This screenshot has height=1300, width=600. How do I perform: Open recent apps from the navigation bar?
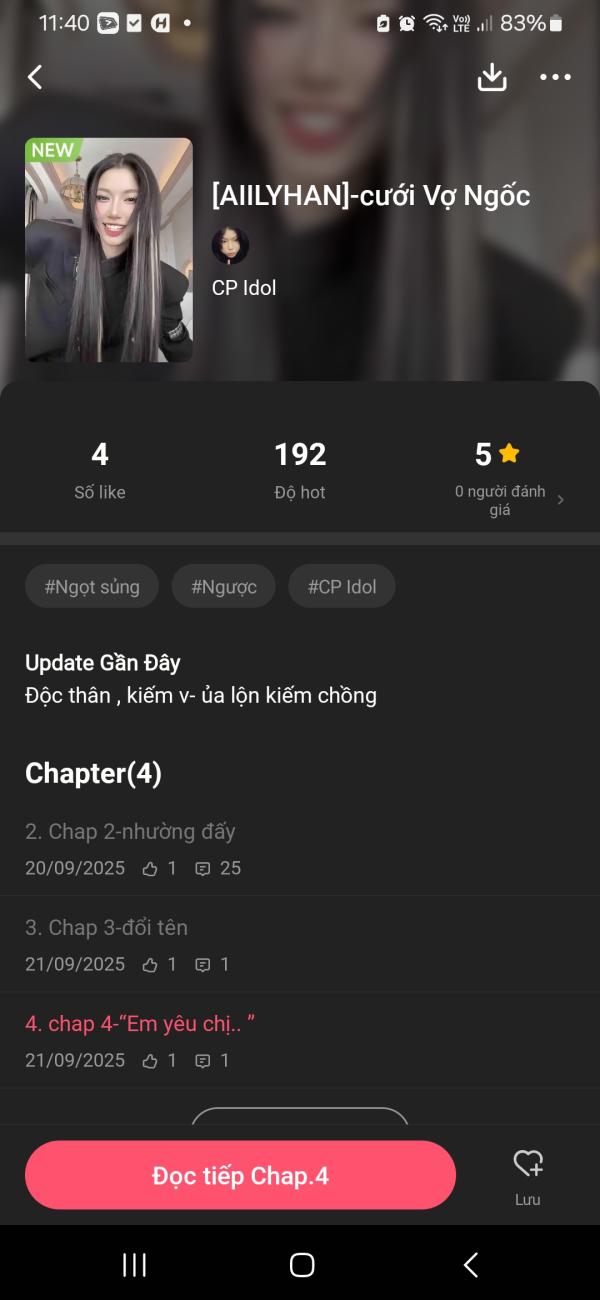(x=134, y=1265)
